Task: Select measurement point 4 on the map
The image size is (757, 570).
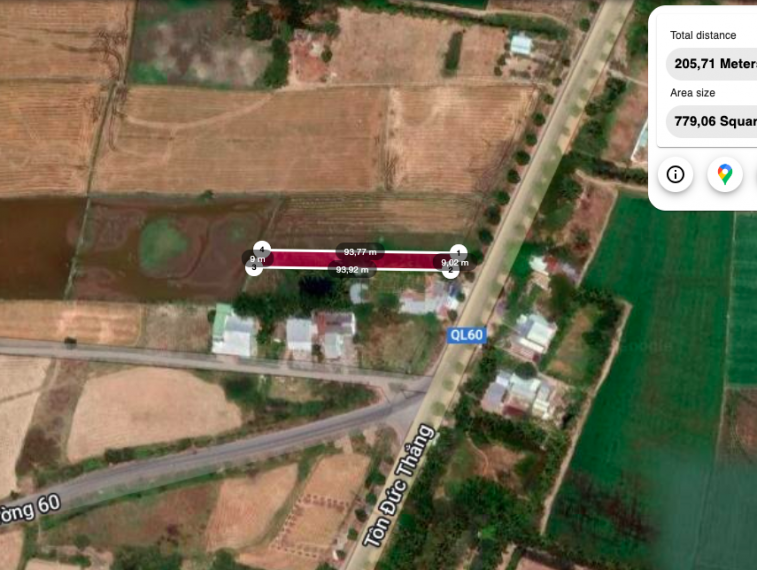Action: point(262,248)
